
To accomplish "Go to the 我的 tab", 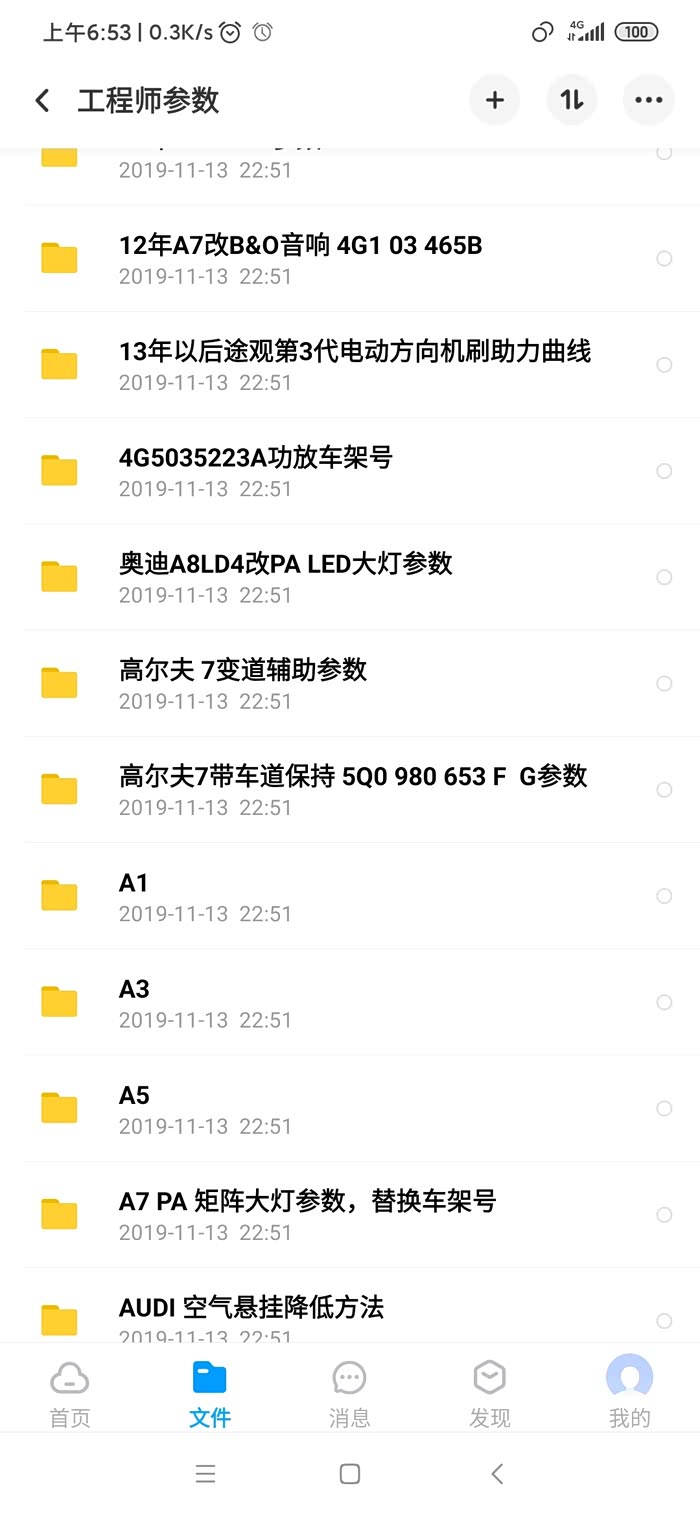I will (630, 1393).
